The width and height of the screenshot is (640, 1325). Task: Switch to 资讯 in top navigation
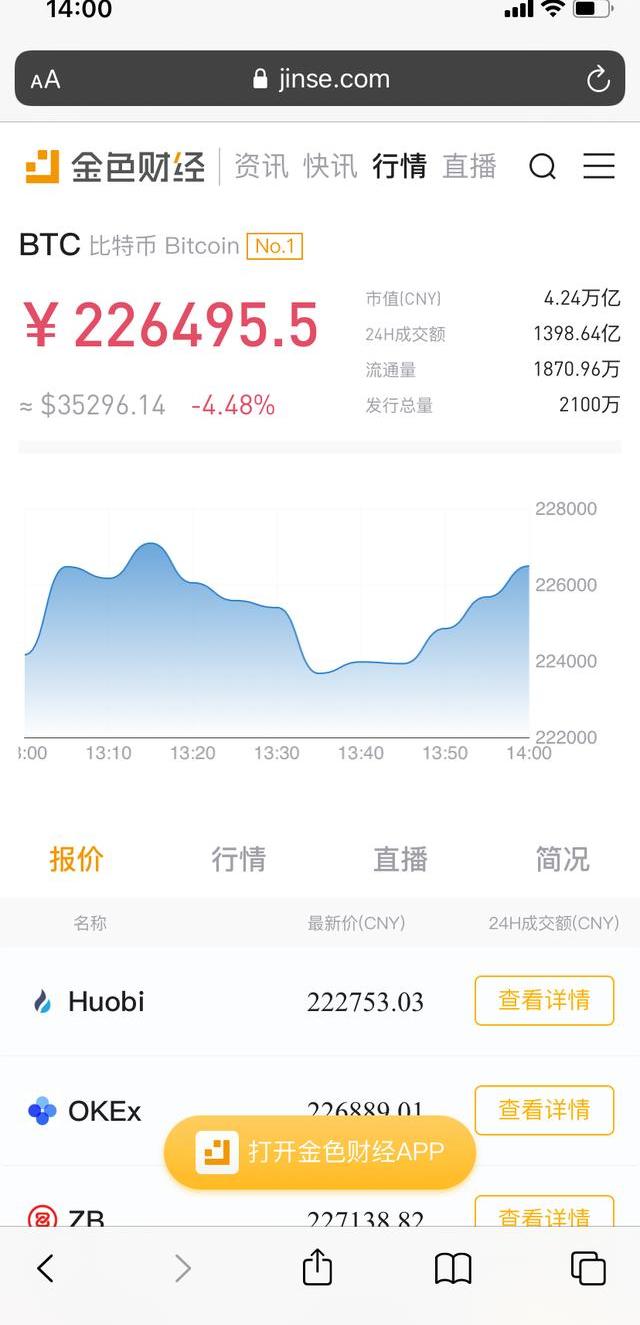coord(261,166)
